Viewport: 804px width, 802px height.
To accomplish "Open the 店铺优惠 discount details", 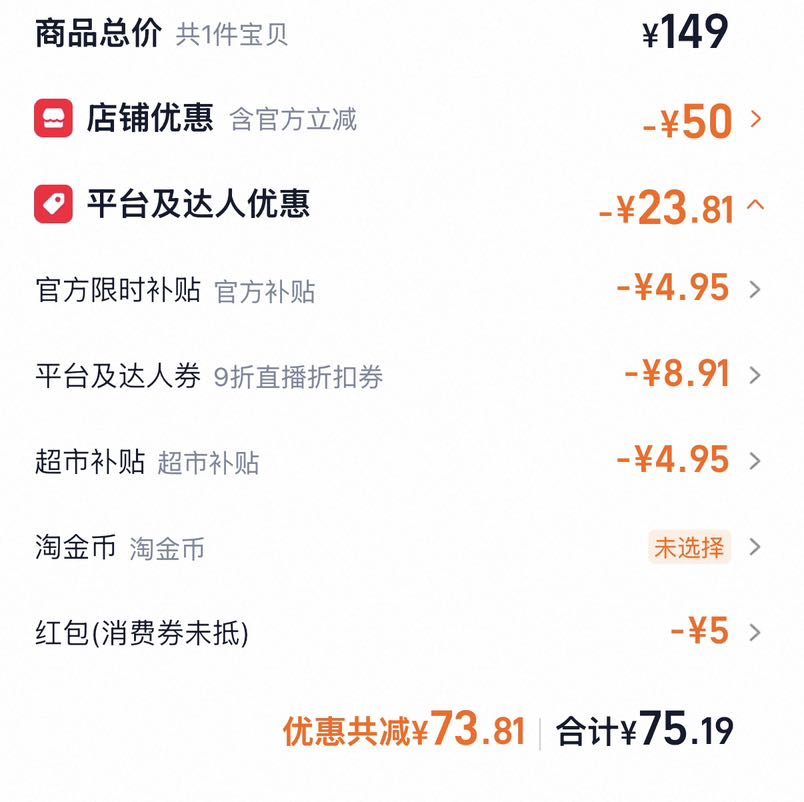I will pyautogui.click(x=398, y=119).
